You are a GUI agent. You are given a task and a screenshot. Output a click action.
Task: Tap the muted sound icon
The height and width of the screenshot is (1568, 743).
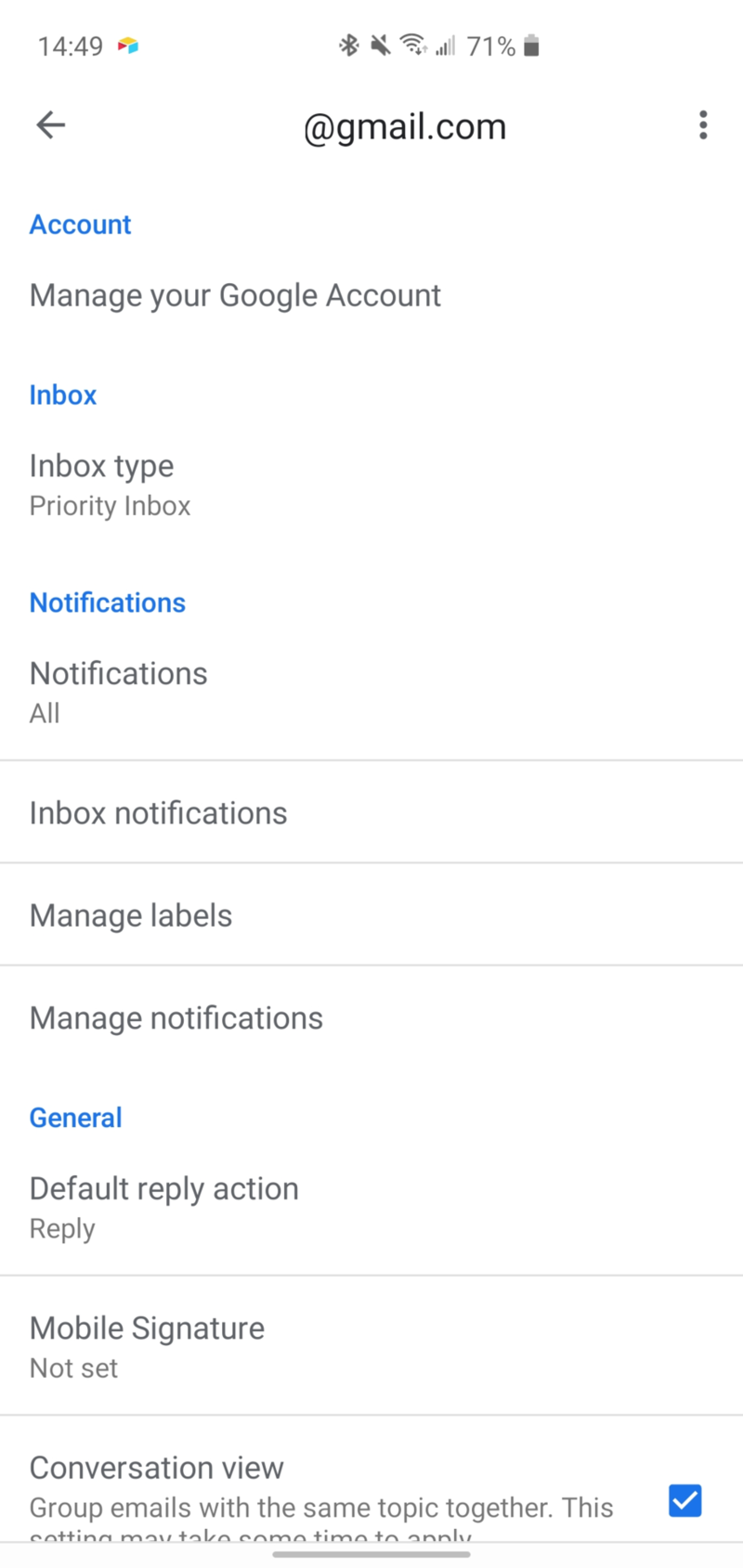tap(381, 45)
